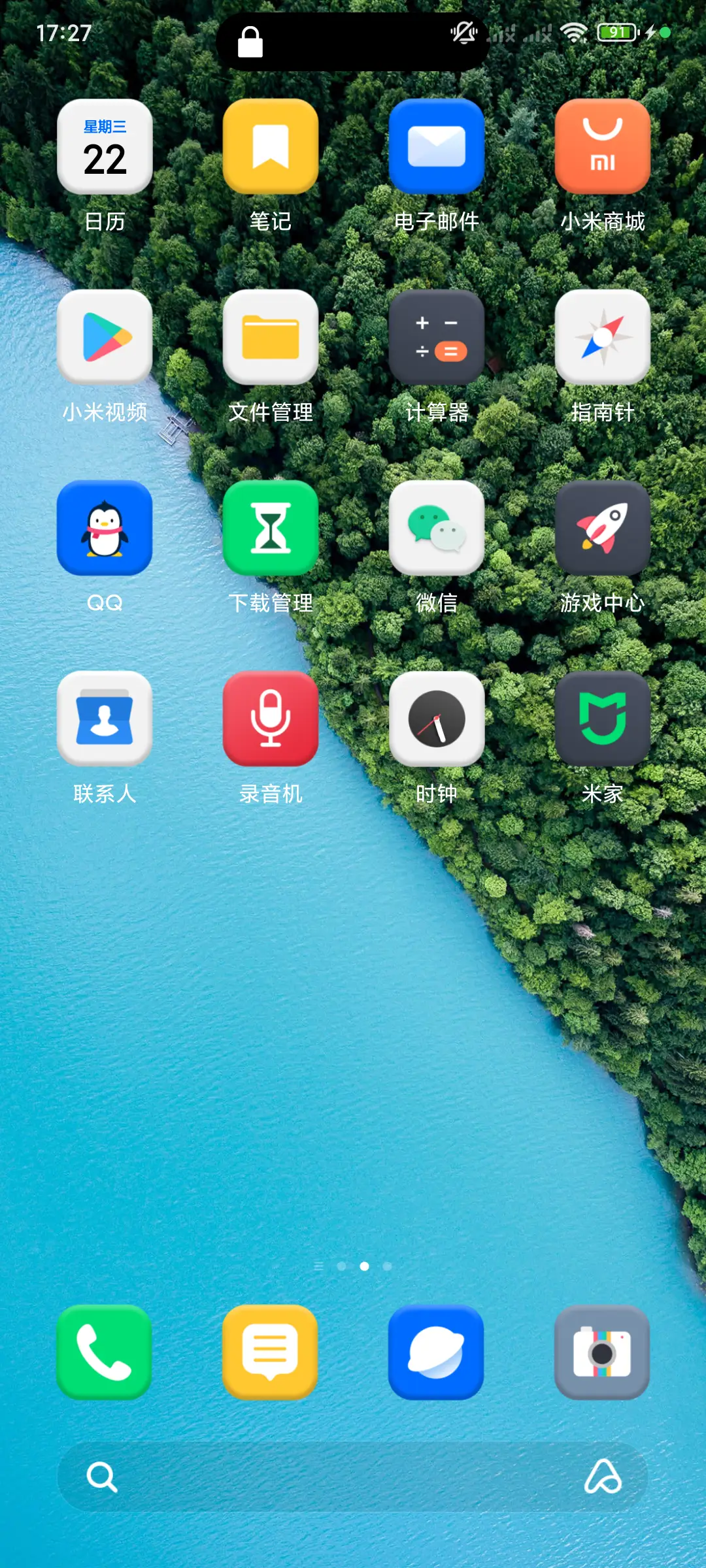Launch the 录音机 recorder app
The height and width of the screenshot is (1568, 706).
point(271,719)
